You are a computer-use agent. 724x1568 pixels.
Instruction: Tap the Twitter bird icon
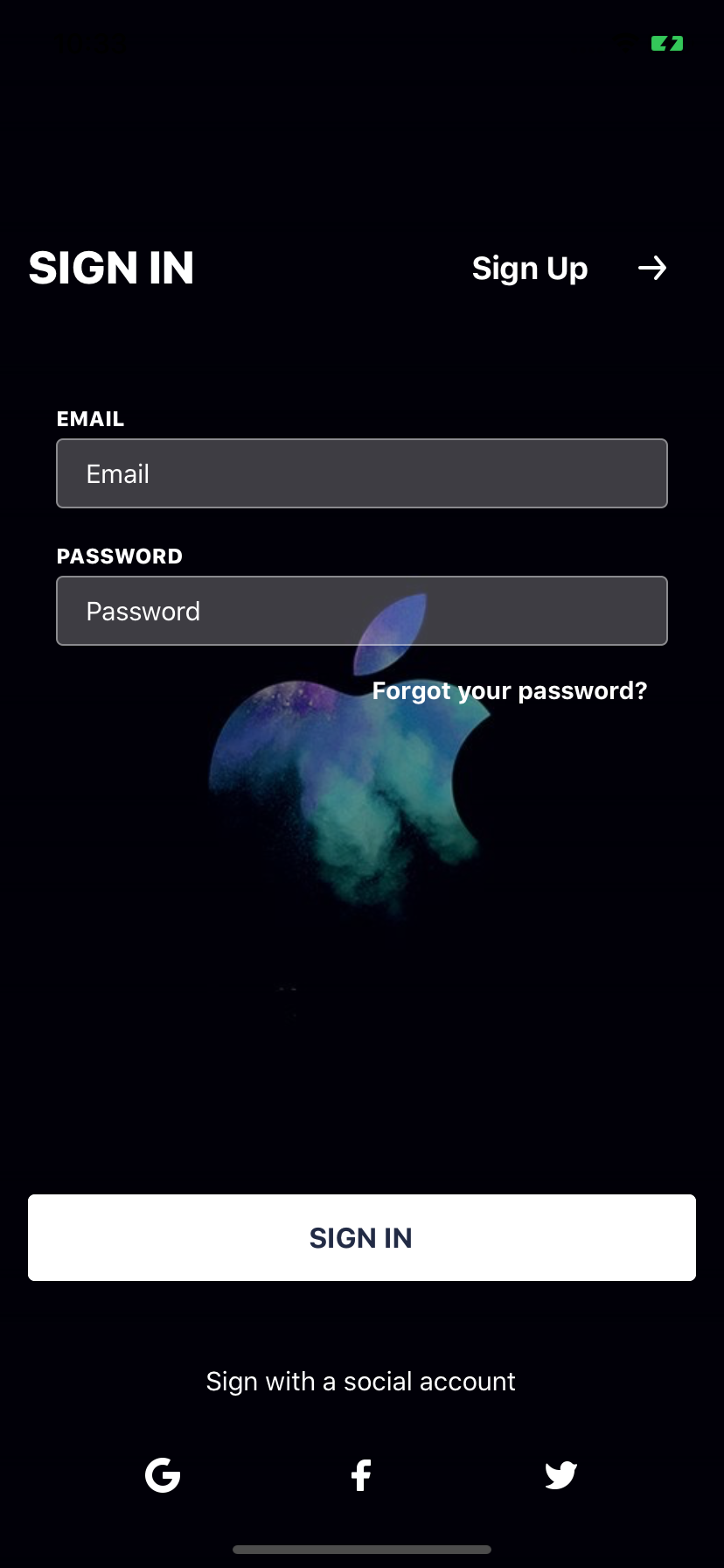point(560,1474)
